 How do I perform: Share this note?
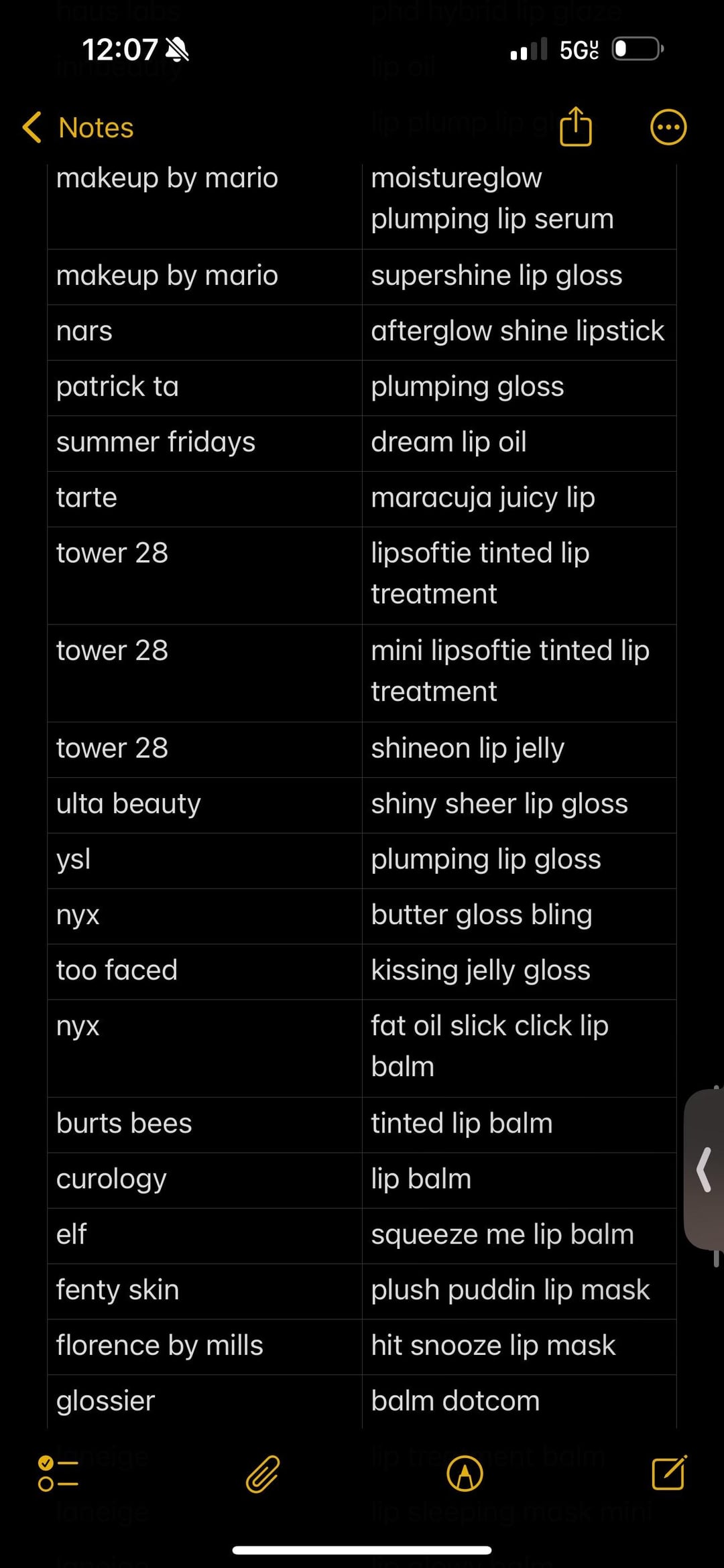point(576,127)
